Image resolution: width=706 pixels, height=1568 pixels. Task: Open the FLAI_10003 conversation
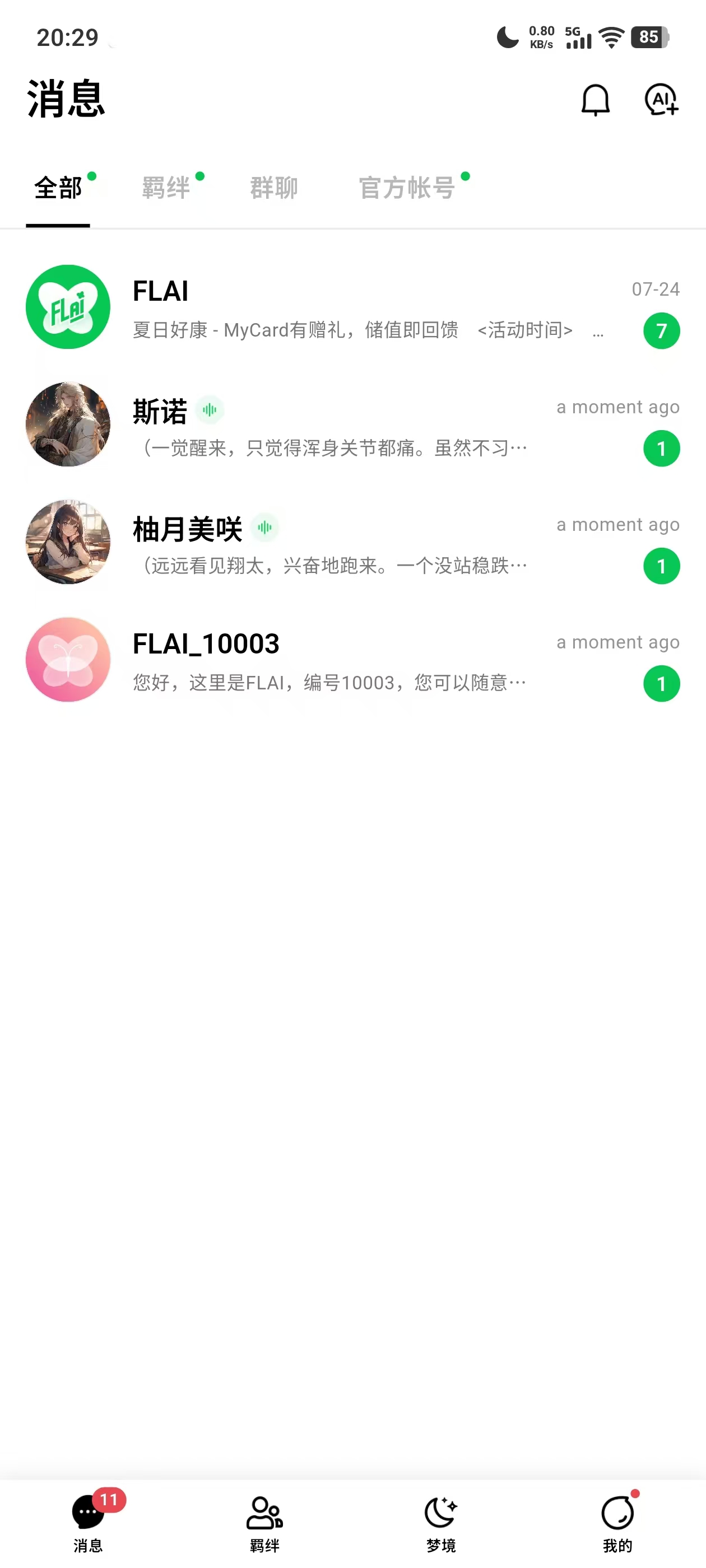(352, 660)
